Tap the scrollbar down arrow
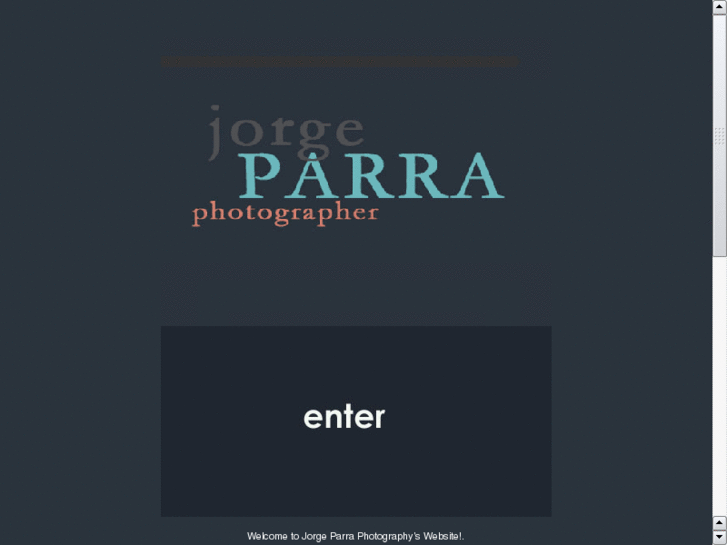The height and width of the screenshot is (545, 727). (719, 538)
